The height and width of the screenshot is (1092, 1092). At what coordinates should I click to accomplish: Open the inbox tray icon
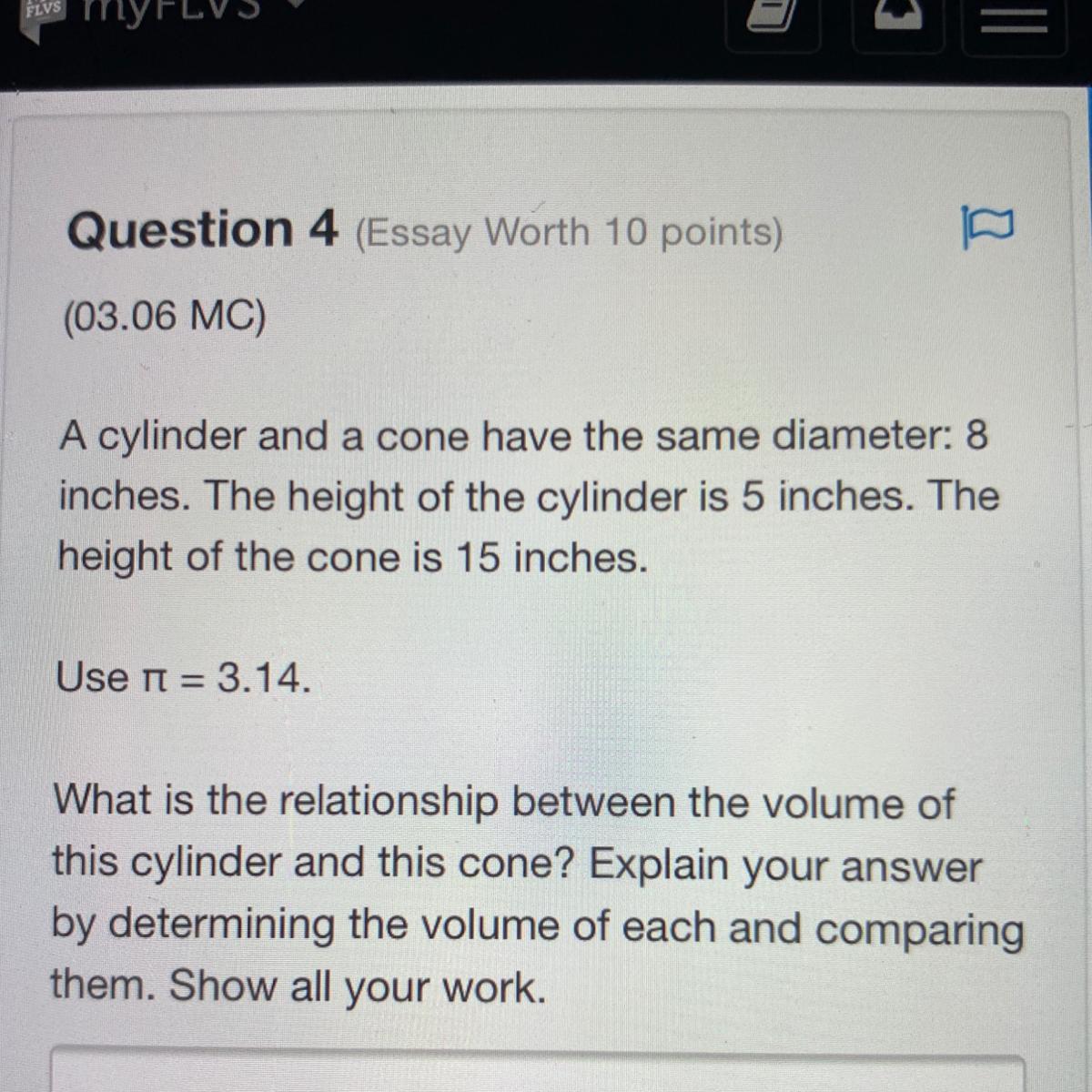point(895,18)
